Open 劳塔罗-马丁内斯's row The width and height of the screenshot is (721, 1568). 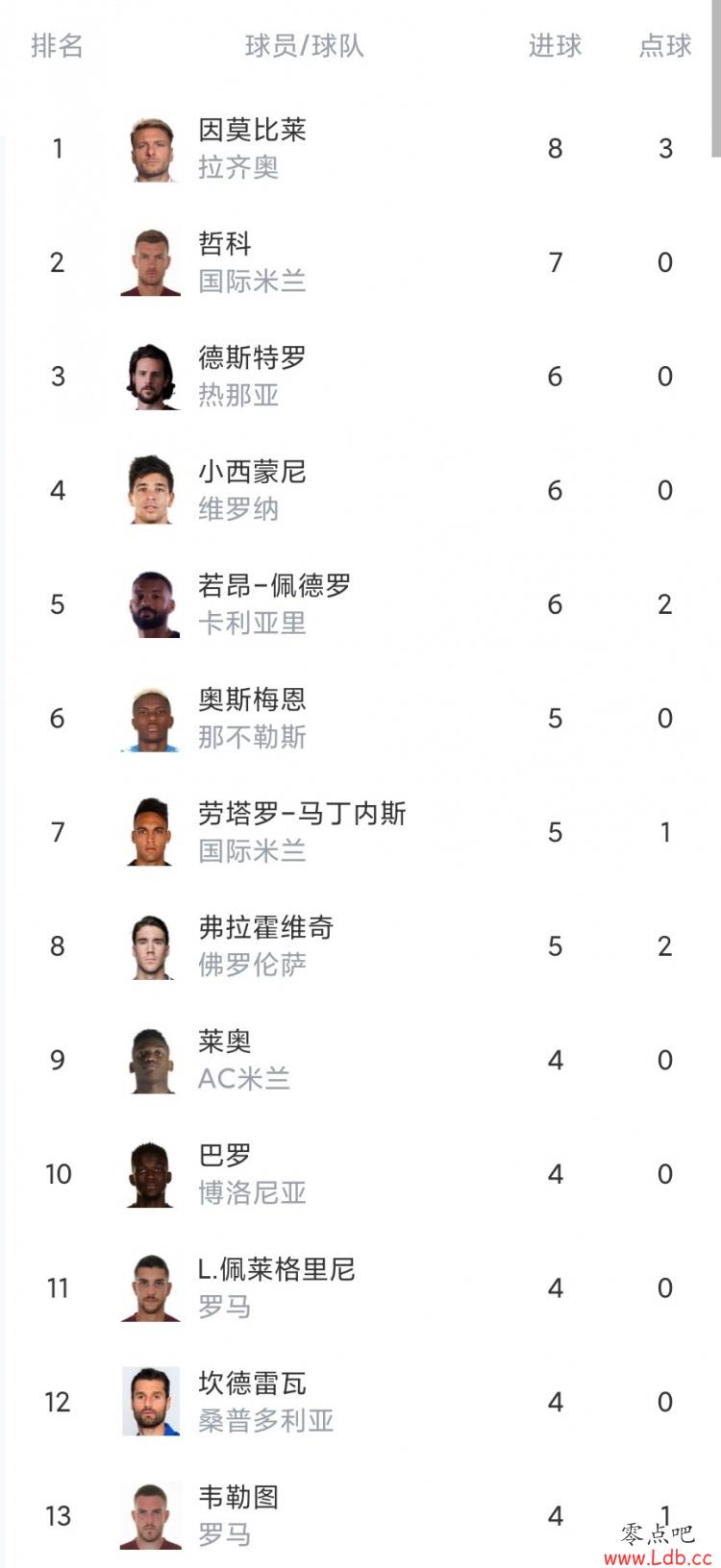pyautogui.click(x=360, y=832)
